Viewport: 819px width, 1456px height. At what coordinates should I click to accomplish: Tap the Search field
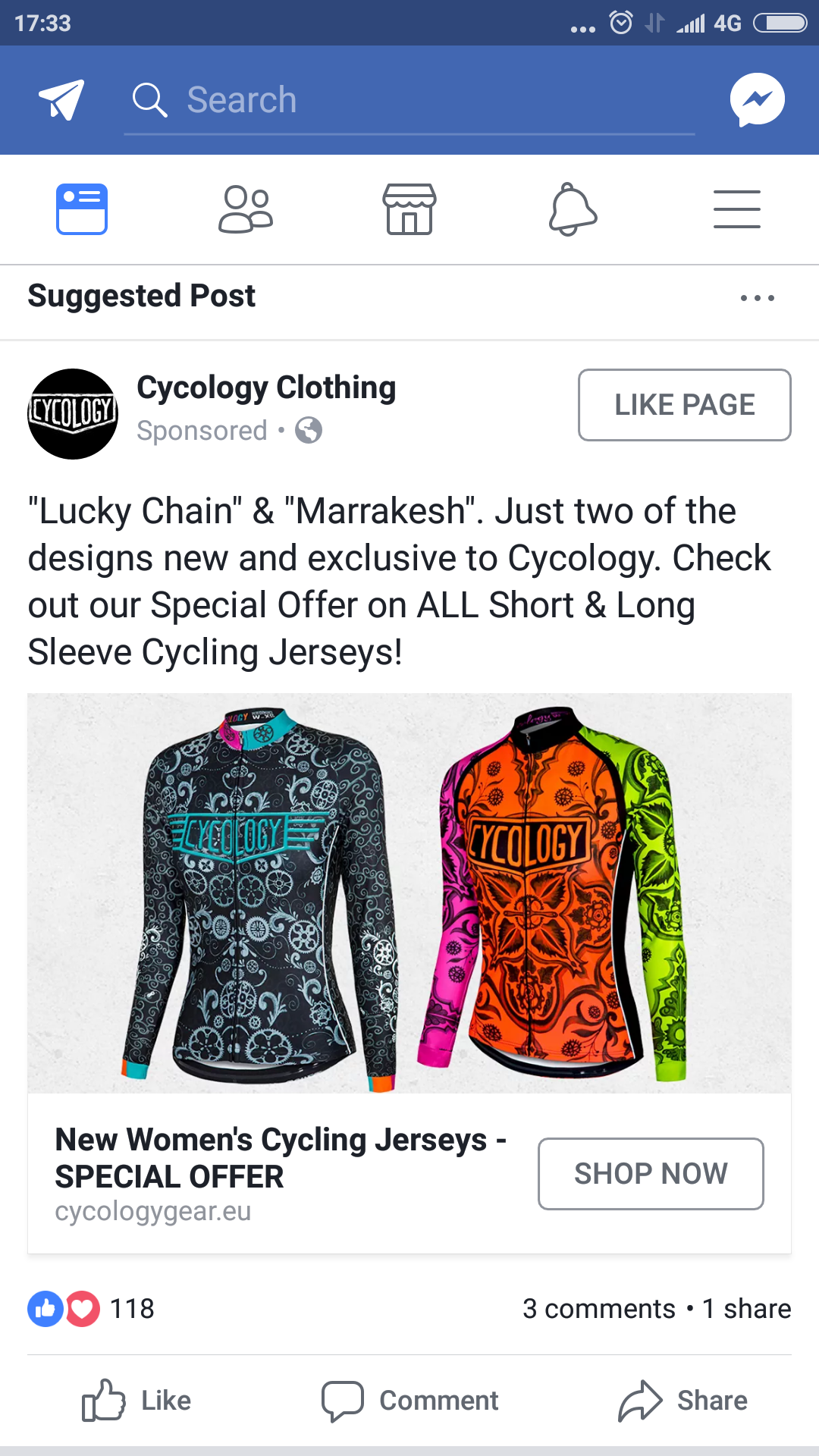pyautogui.click(x=409, y=100)
